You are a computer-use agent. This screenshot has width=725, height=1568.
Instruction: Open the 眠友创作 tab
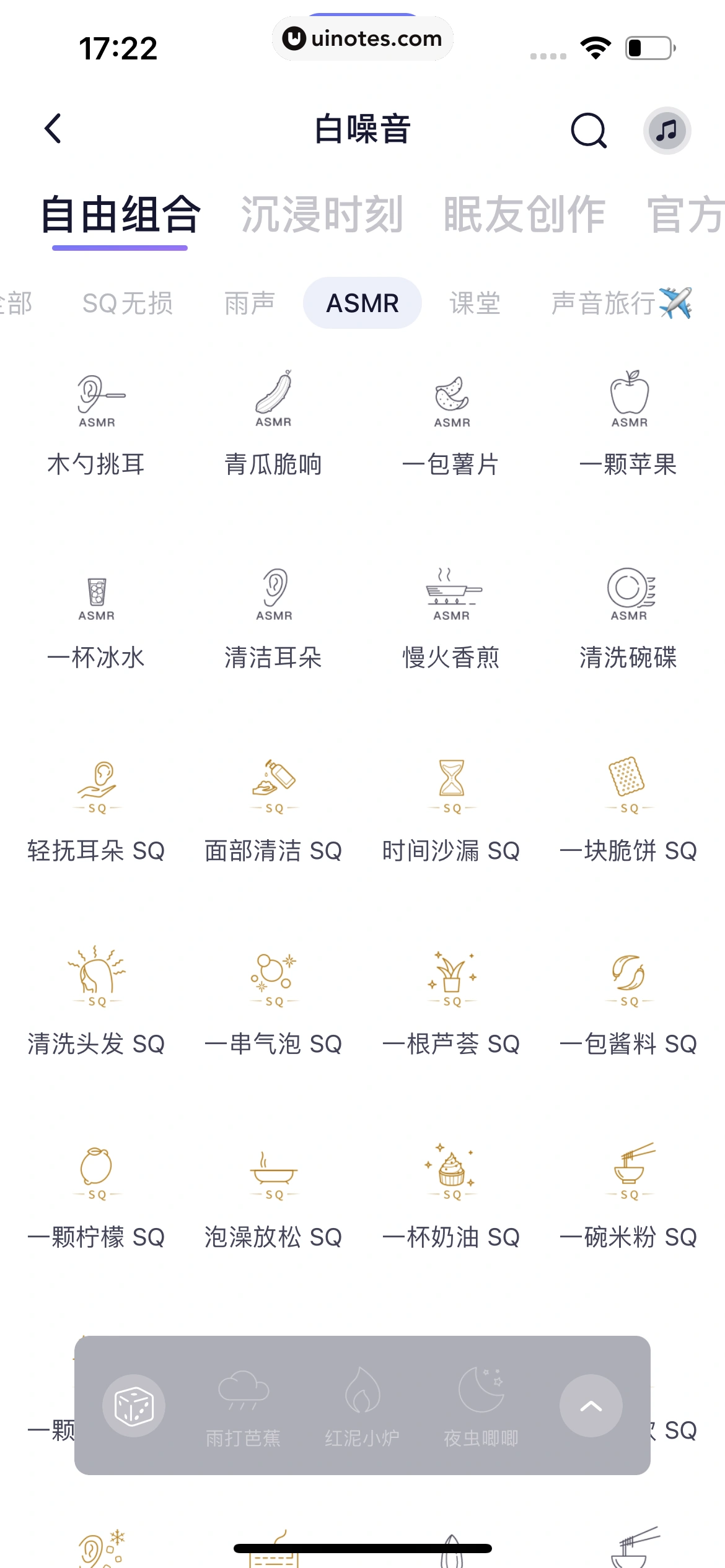coord(524,215)
